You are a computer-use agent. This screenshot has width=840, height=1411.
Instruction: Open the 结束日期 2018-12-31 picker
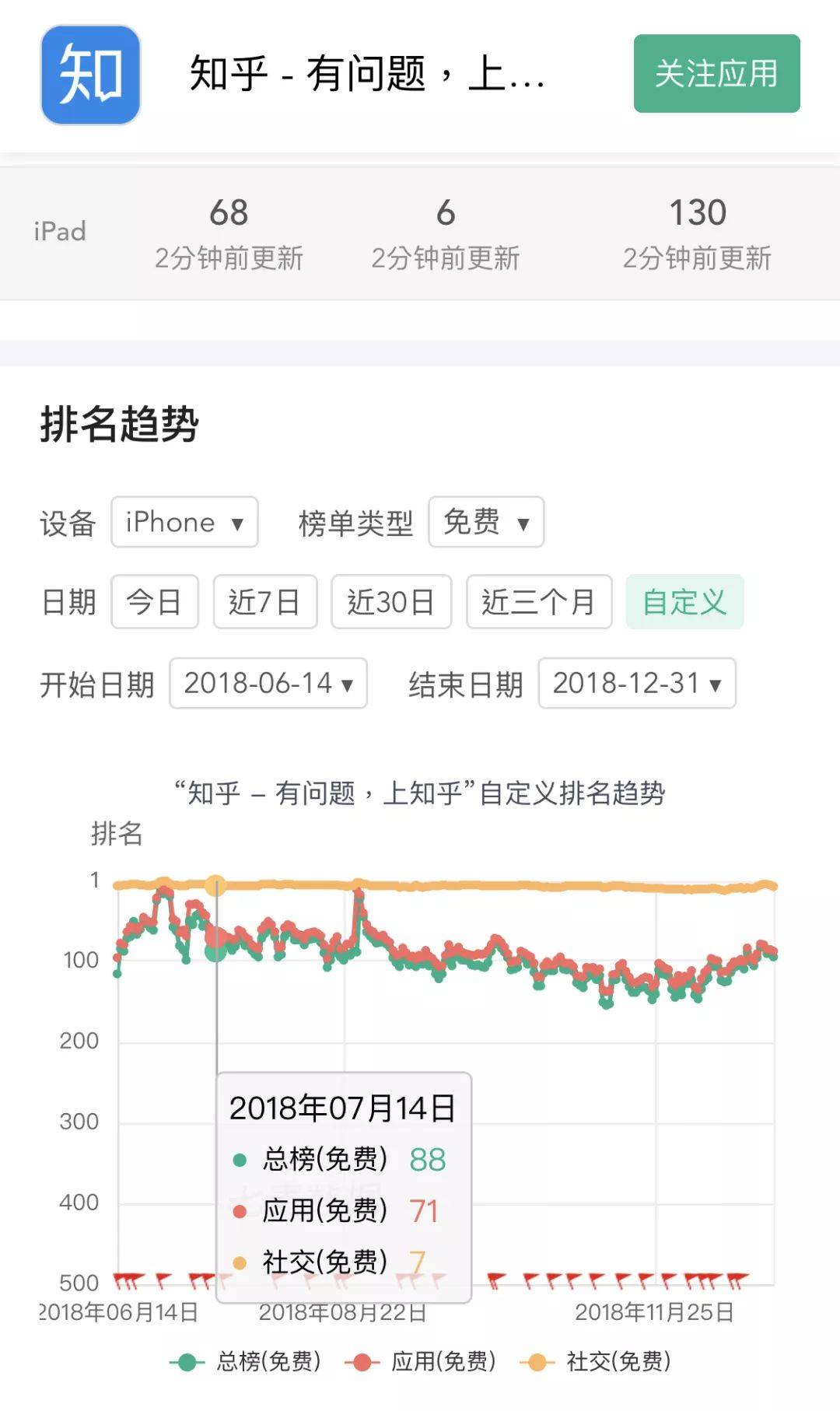[x=636, y=684]
